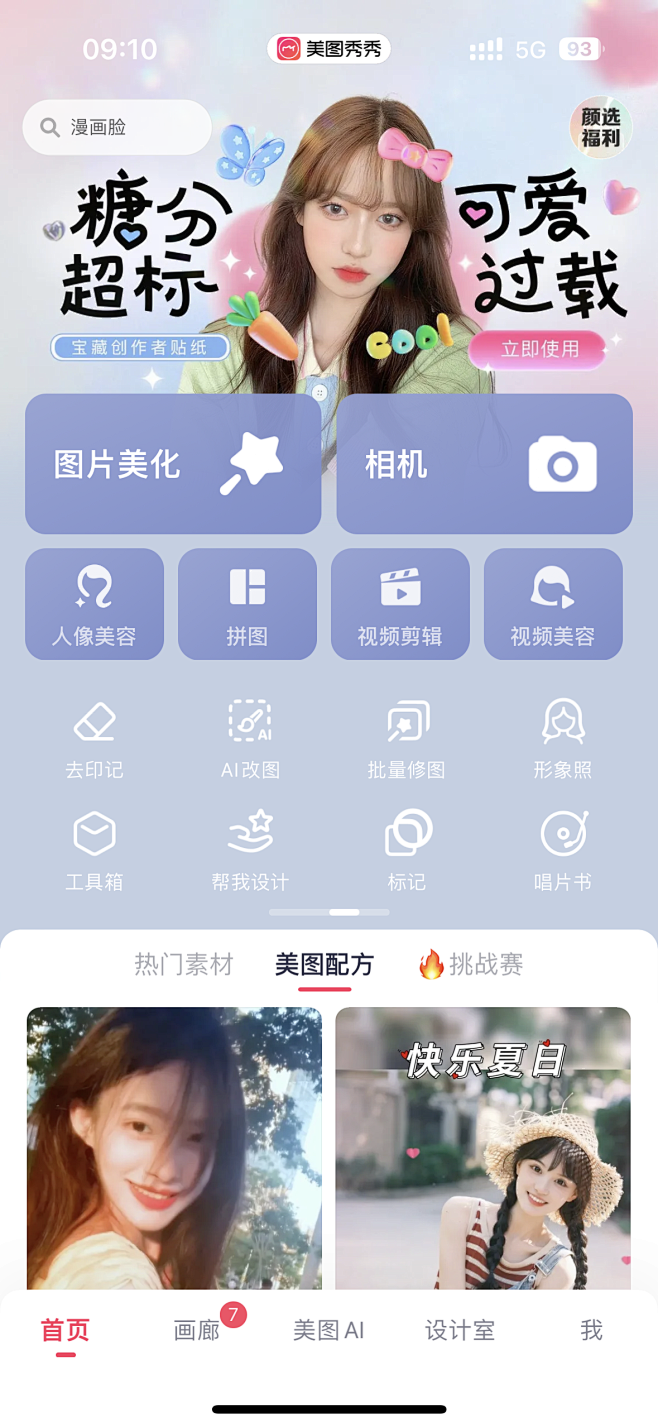Switch to the 挑战赛 tab
The height and width of the screenshot is (1427, 658).
point(471,965)
